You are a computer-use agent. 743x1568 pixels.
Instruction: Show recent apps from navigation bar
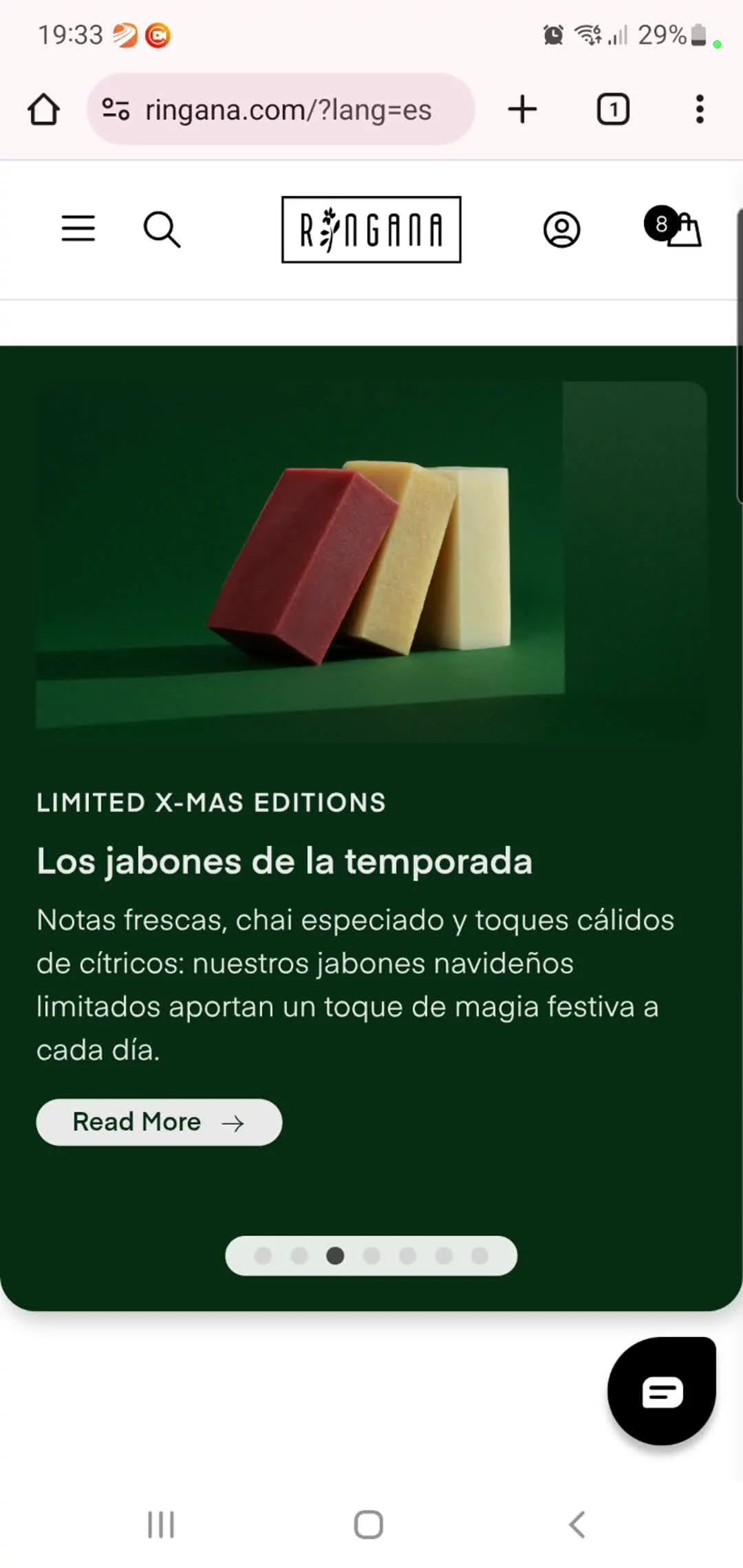point(161,1525)
